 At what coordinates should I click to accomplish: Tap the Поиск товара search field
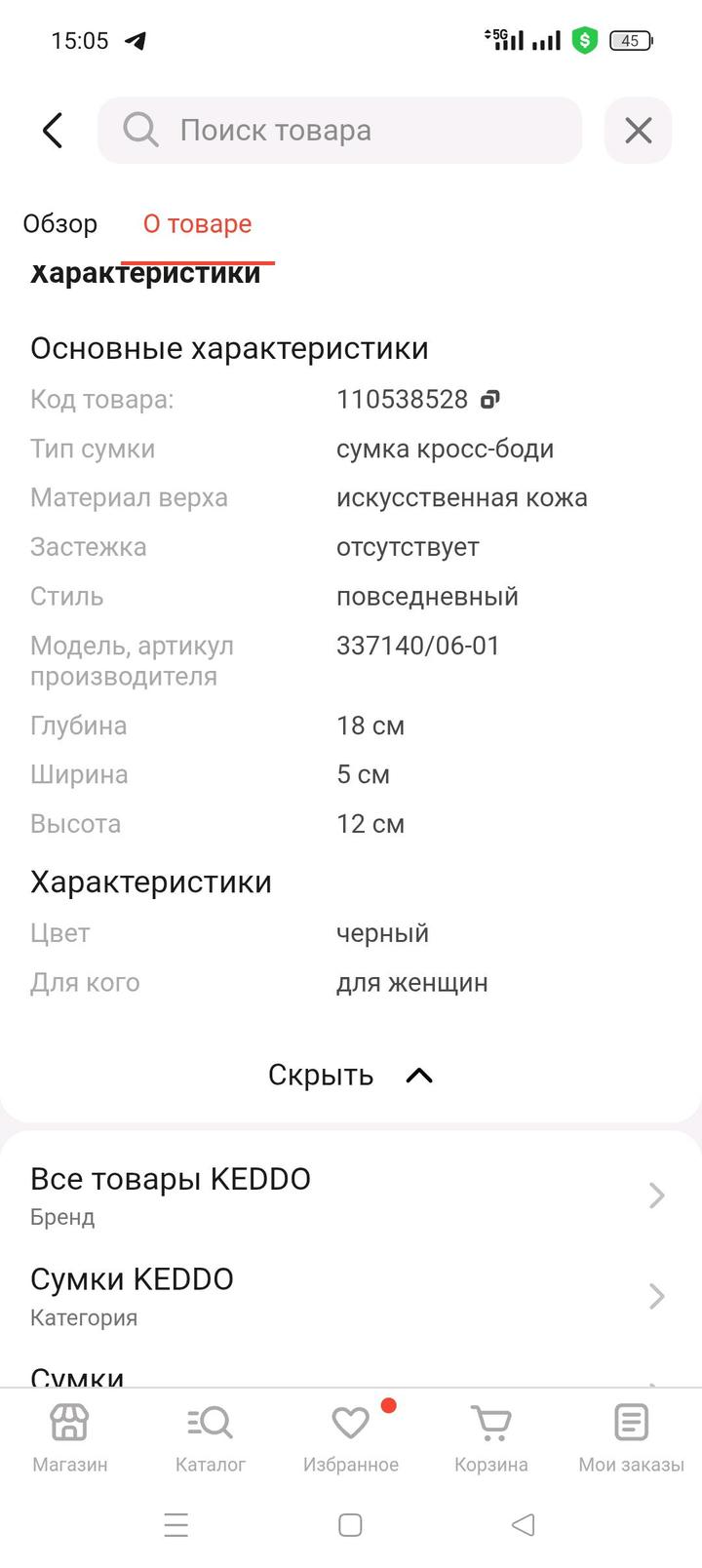[339, 131]
